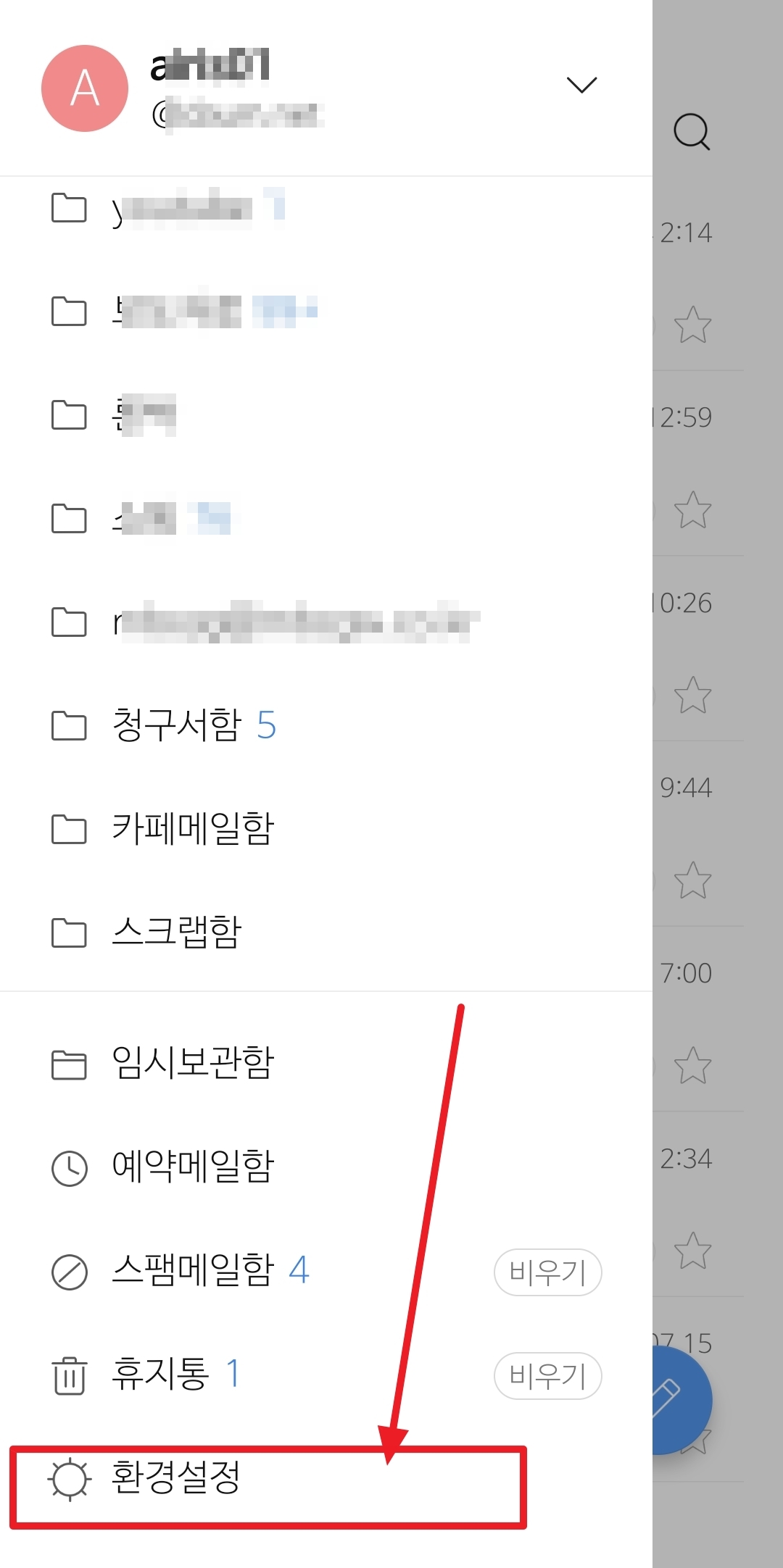Empty the spam folder with 비우기
Image resolution: width=783 pixels, height=1568 pixels.
tap(547, 1272)
